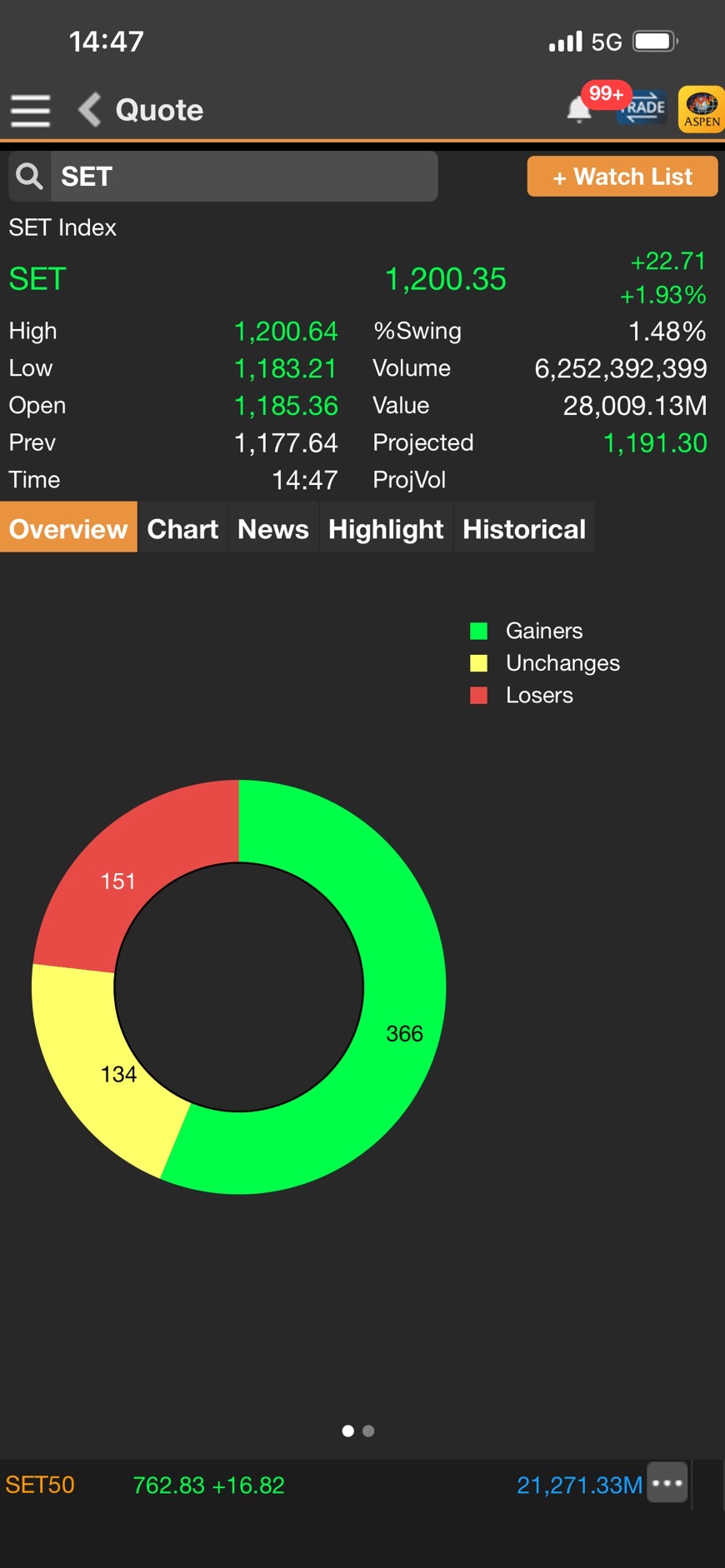Open the SET50 ticker bar
This screenshot has height=1568, width=725.
[323, 1485]
